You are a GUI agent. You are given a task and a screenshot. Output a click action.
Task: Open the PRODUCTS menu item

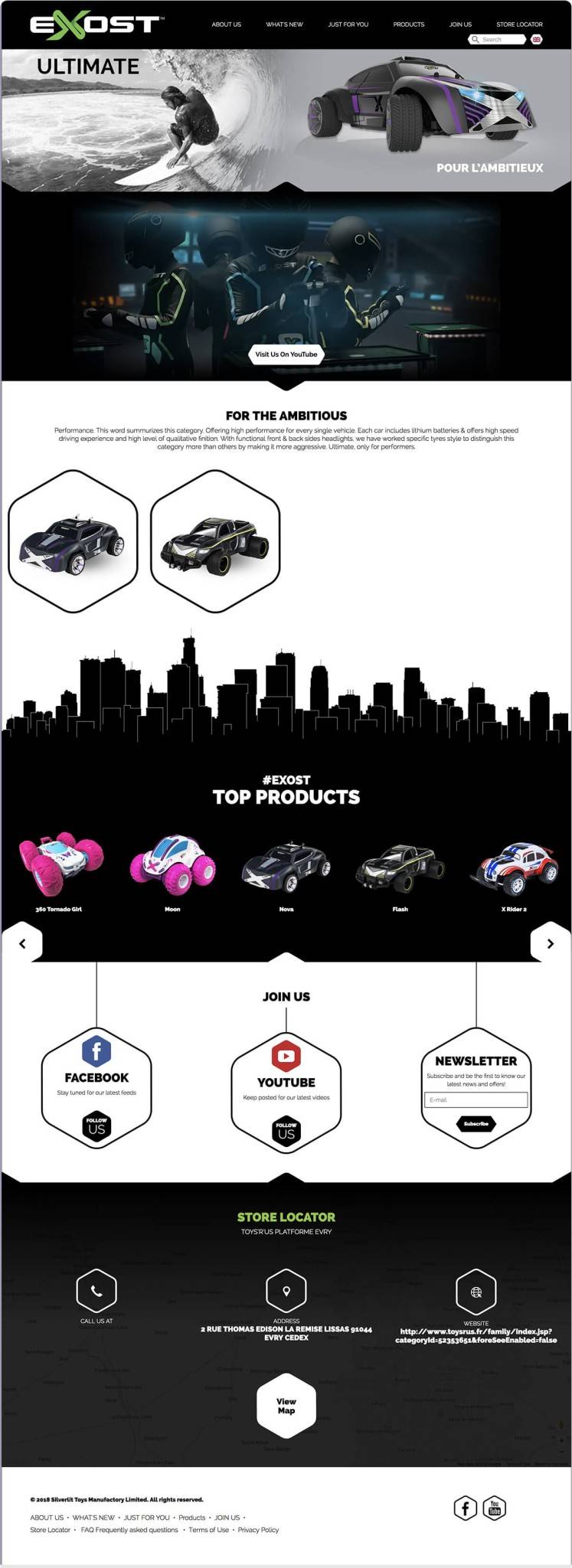coord(408,24)
